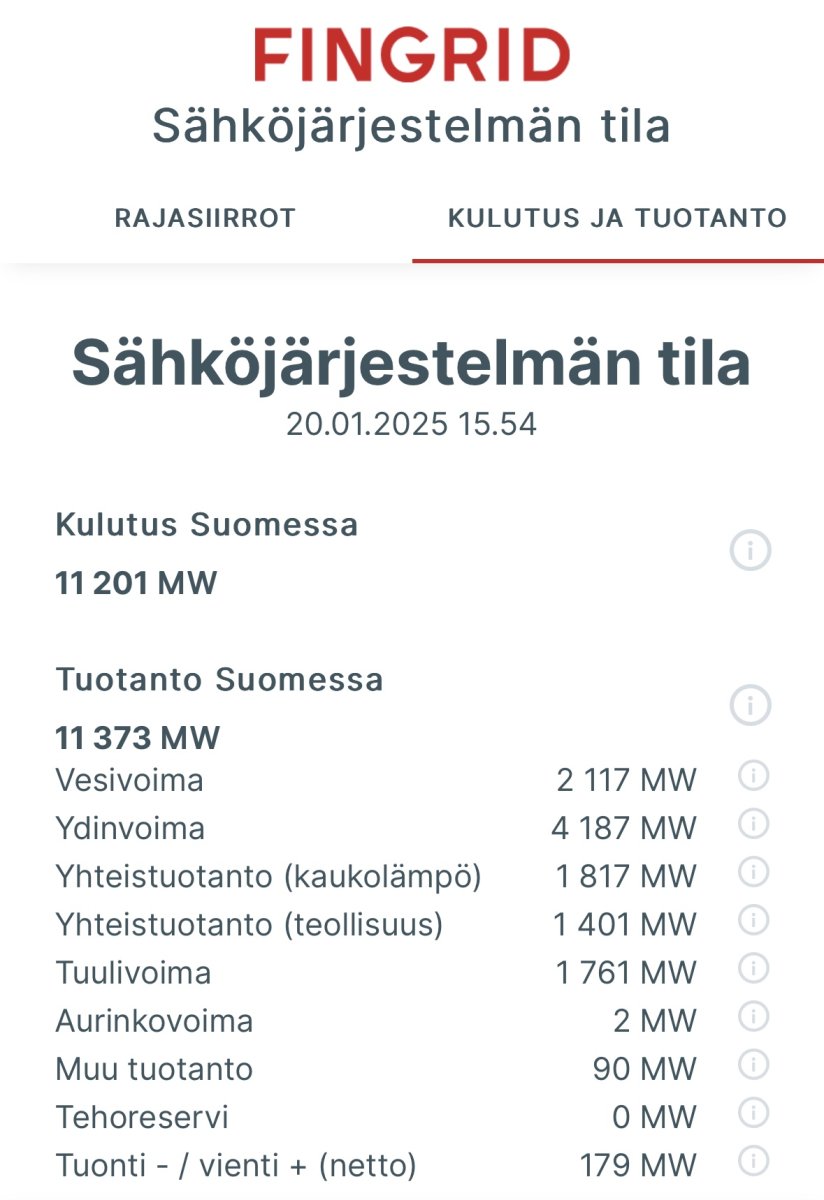
Task: Show info about Tuotanto Suomessa
Action: [x=750, y=706]
